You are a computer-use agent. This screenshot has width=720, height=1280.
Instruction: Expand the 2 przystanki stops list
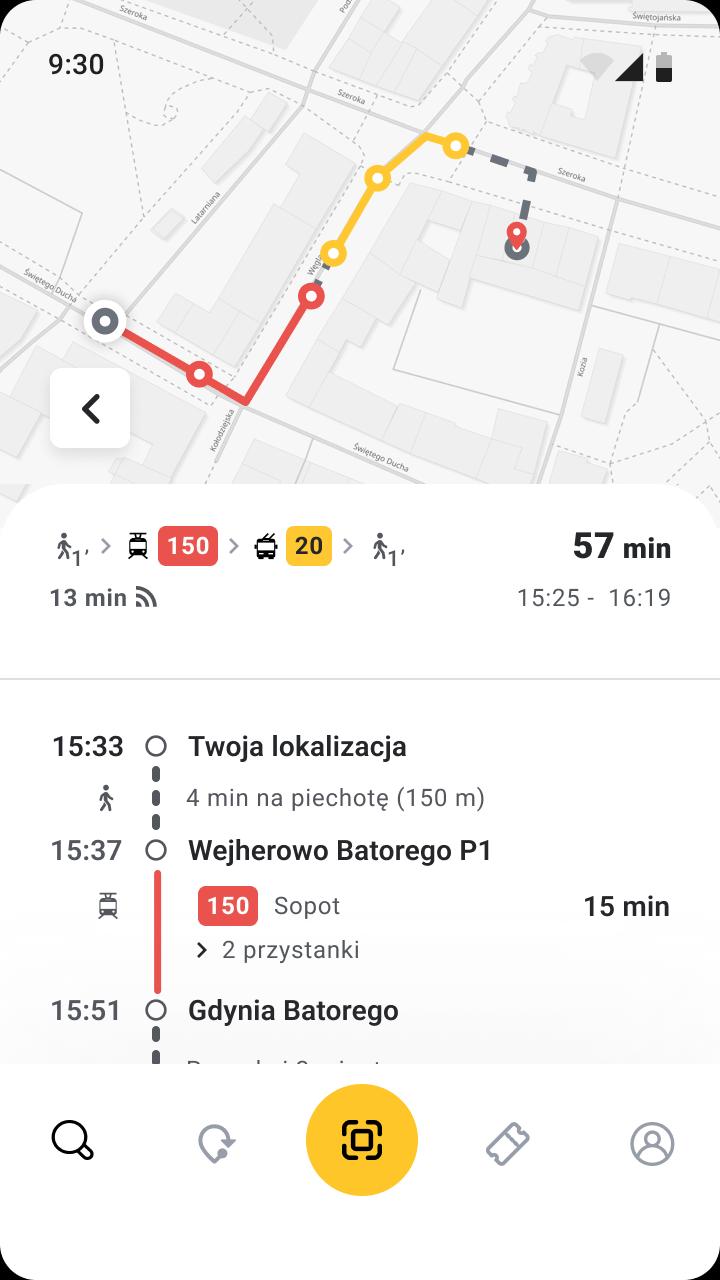pyautogui.click(x=277, y=950)
